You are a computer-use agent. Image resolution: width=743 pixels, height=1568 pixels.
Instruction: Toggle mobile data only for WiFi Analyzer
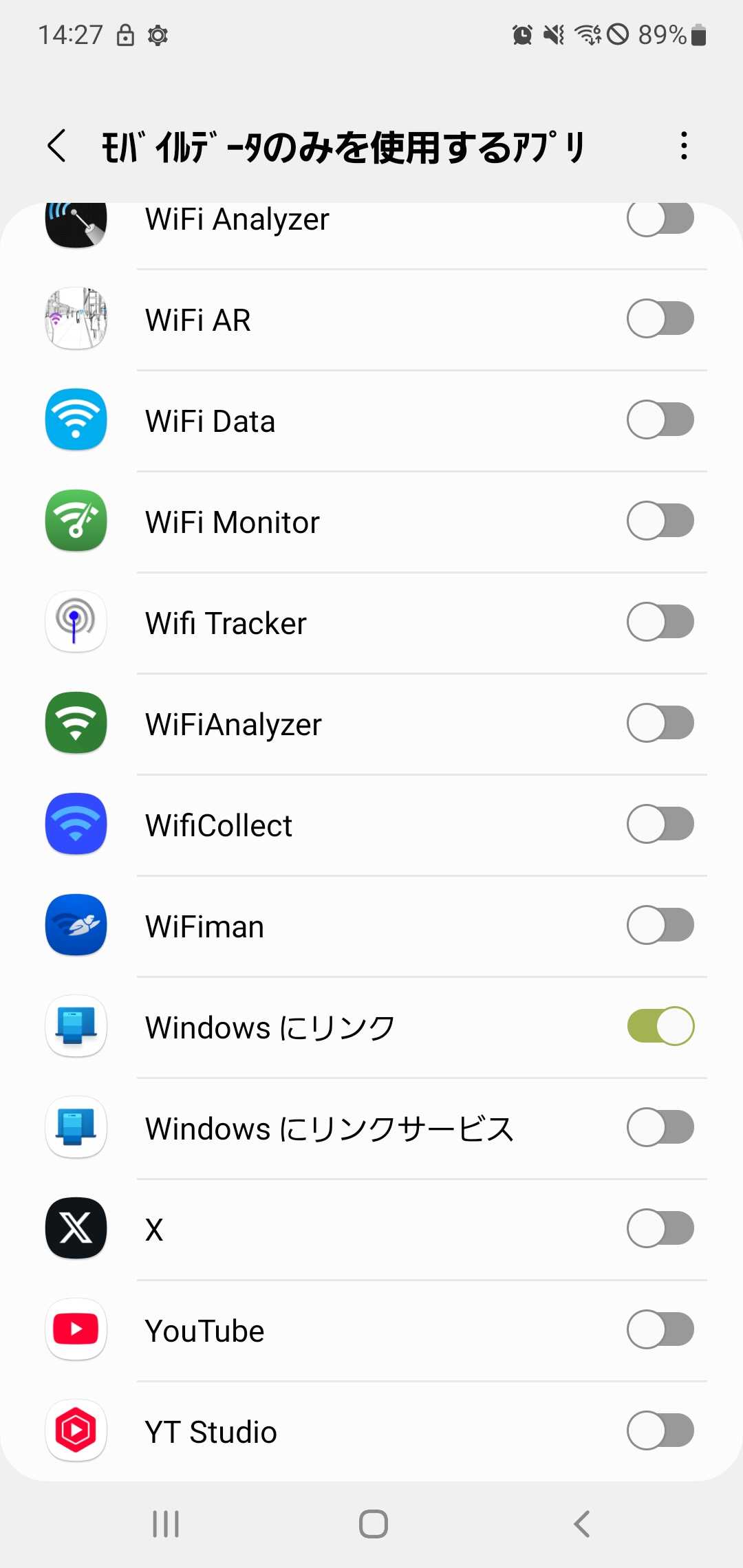[660, 219]
